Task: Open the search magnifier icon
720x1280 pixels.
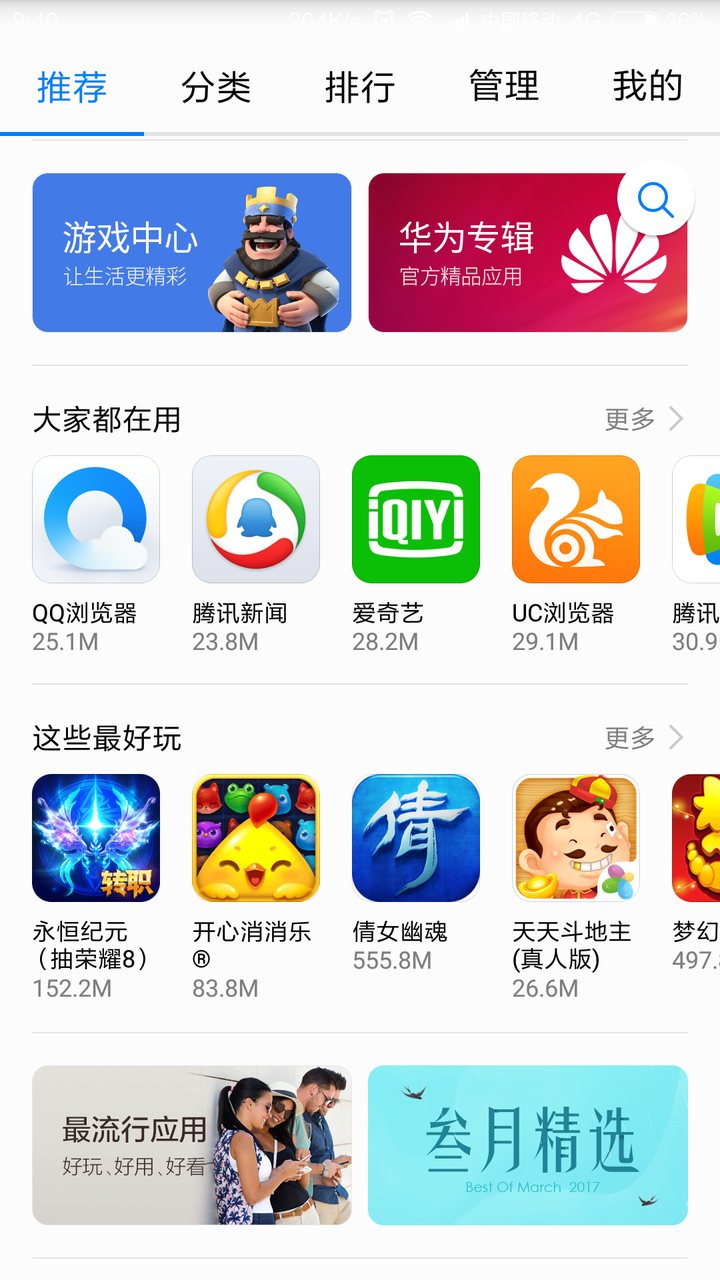Action: tap(655, 199)
